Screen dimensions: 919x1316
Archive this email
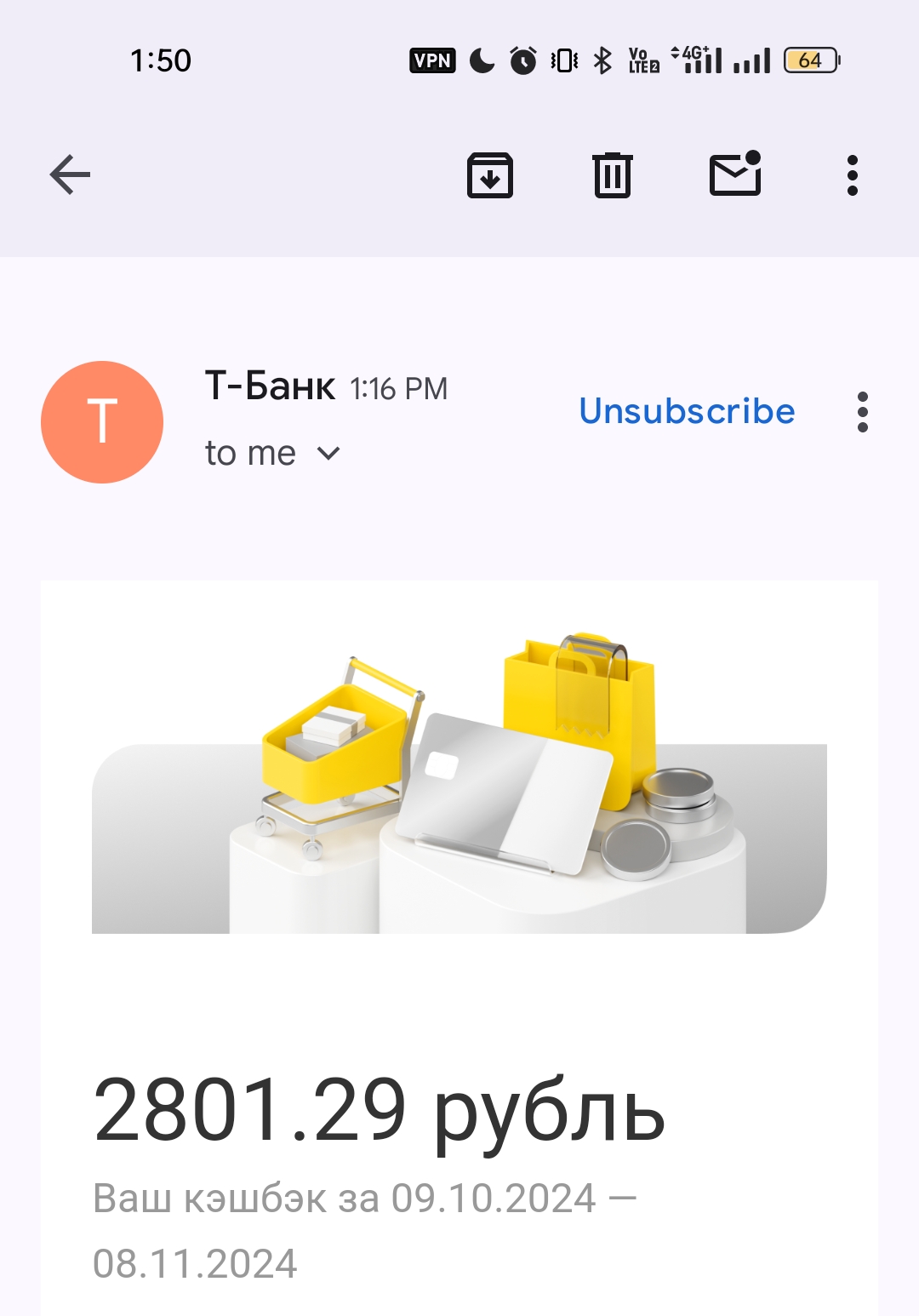pyautogui.click(x=490, y=175)
